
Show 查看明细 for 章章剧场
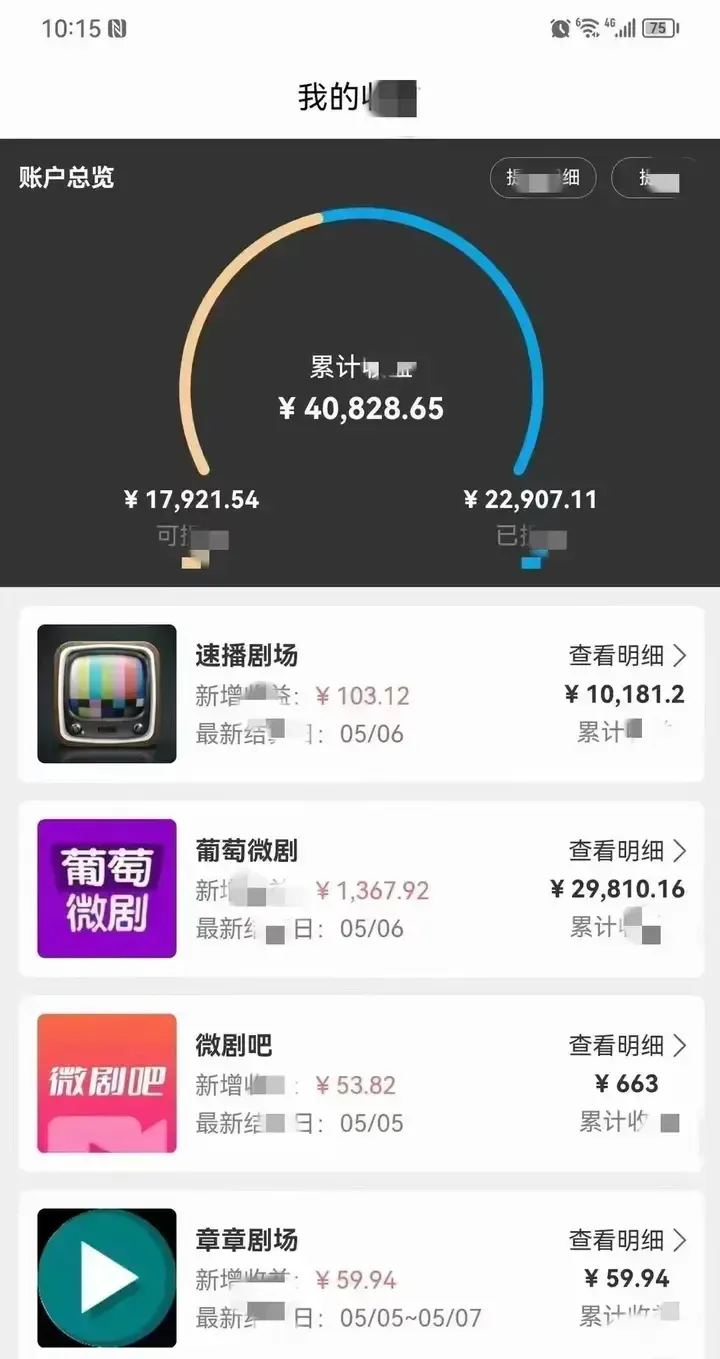click(x=627, y=1240)
